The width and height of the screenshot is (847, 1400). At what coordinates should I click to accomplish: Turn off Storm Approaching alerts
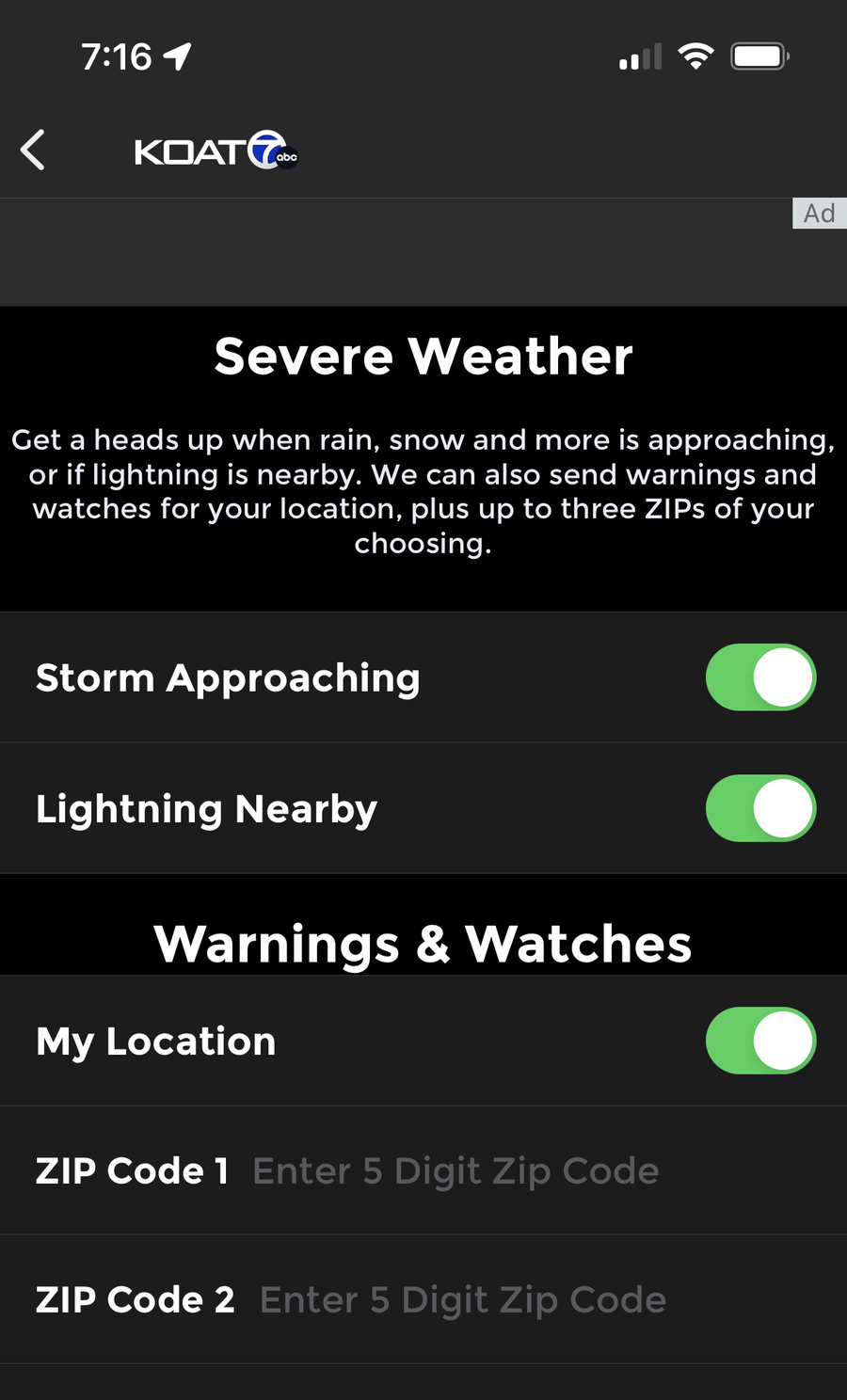click(759, 677)
